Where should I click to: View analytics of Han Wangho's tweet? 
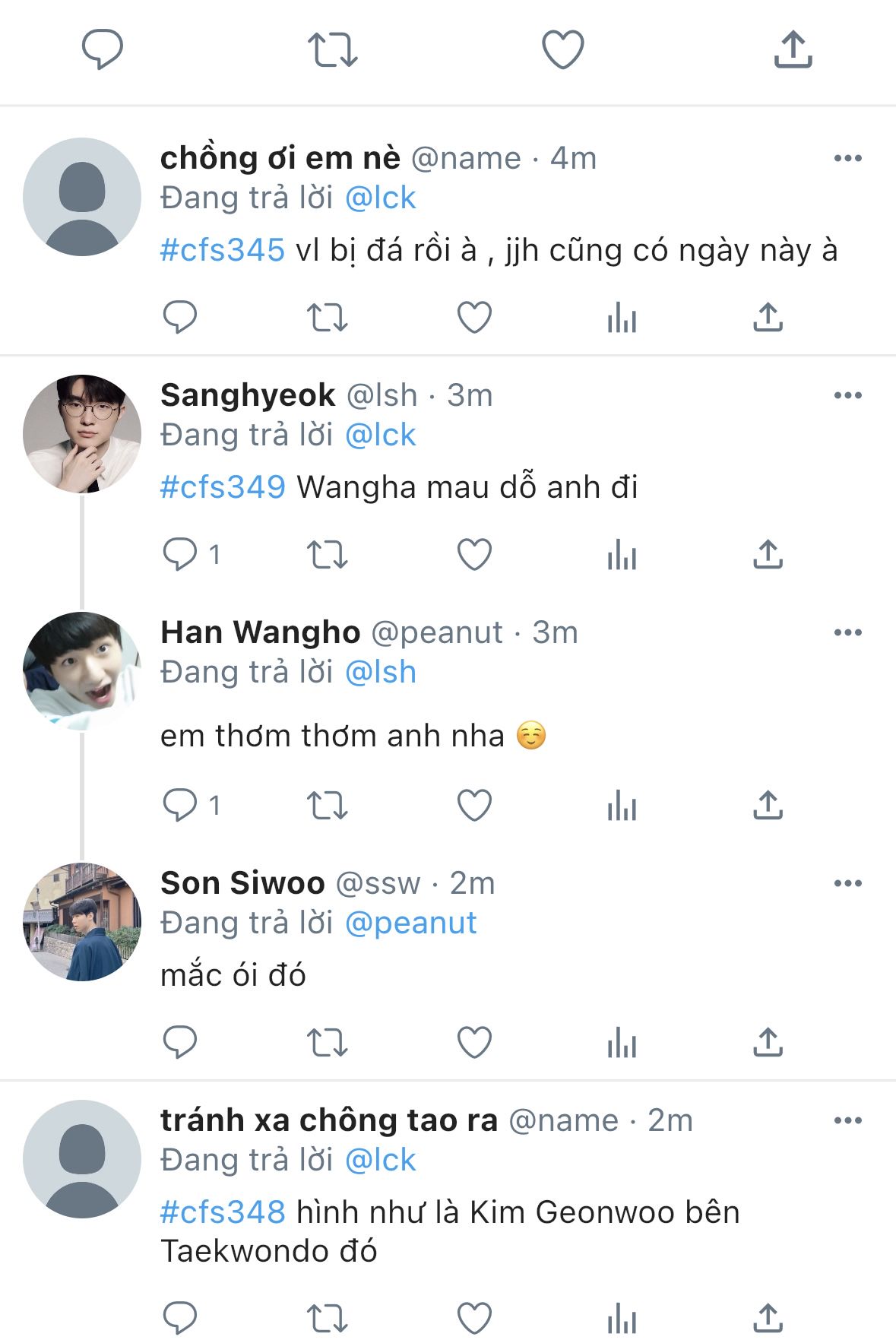pos(621,805)
